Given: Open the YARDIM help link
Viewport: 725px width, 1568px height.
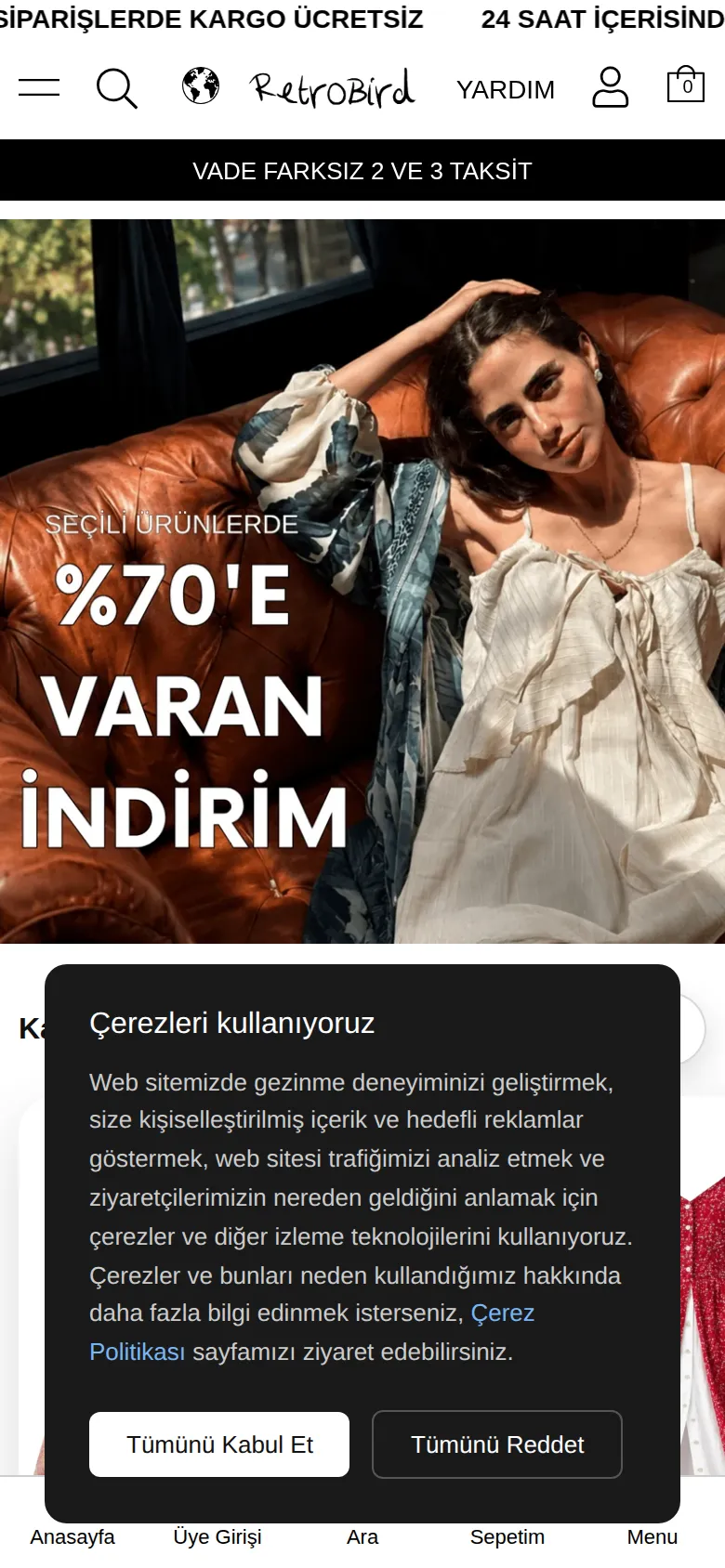Looking at the screenshot, I should coord(506,89).
